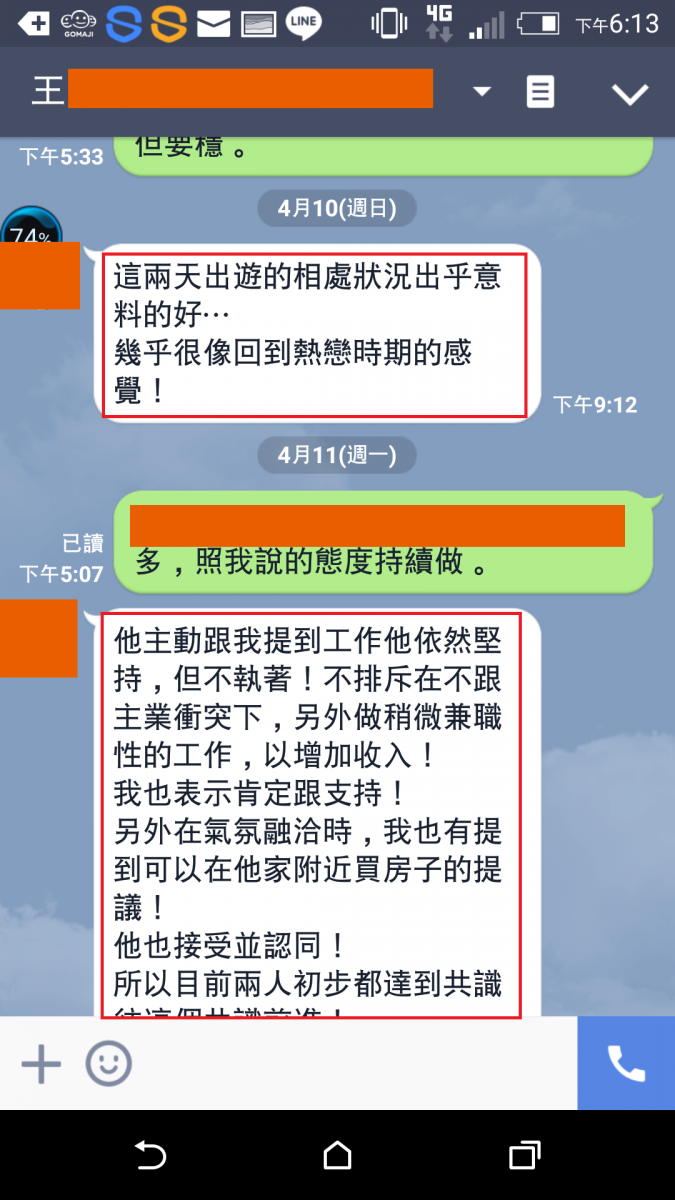Expand the chat options chevron
The image size is (675, 1200).
click(x=630, y=94)
